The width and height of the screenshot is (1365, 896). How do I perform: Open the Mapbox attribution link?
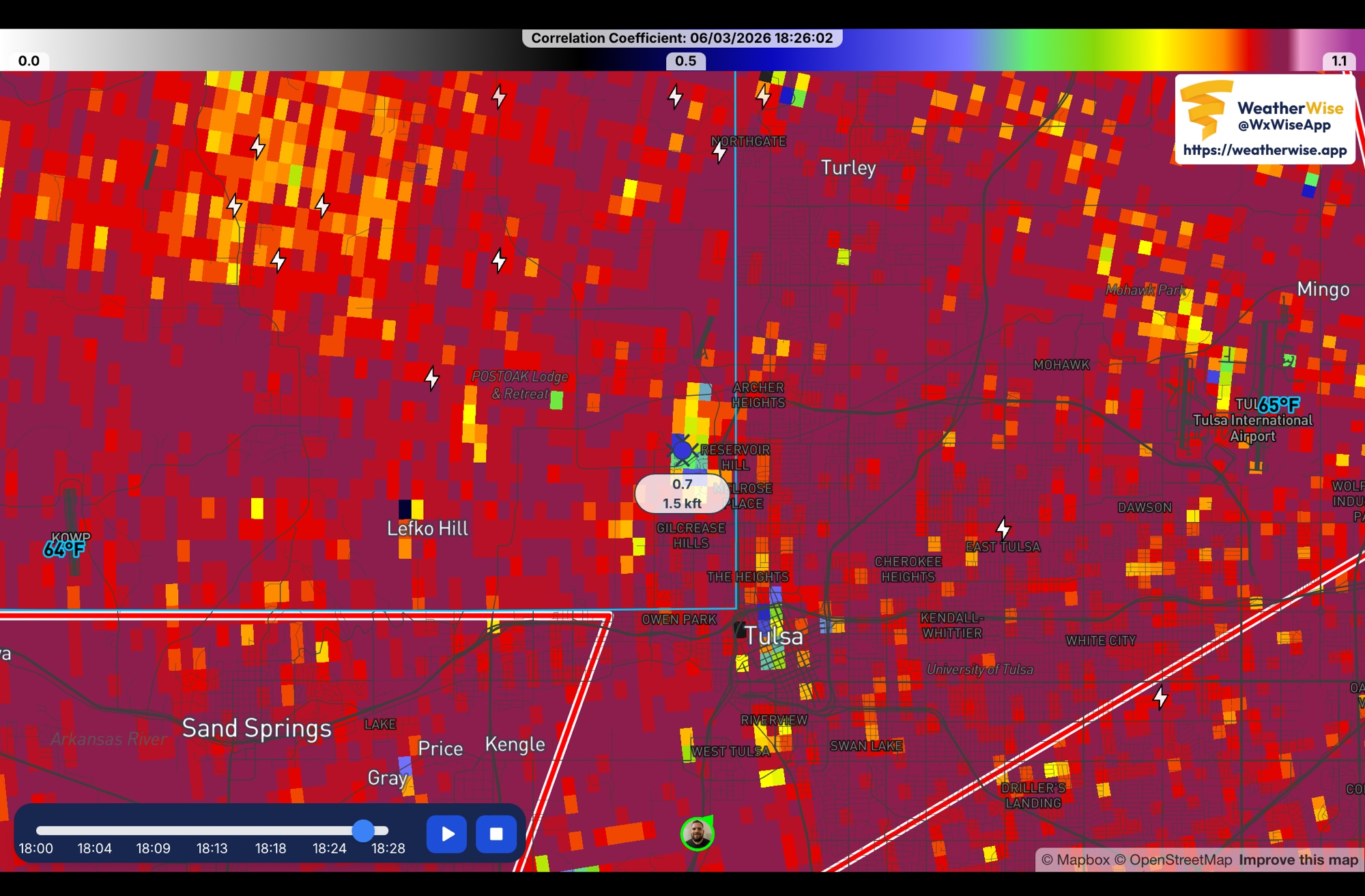[1076, 860]
